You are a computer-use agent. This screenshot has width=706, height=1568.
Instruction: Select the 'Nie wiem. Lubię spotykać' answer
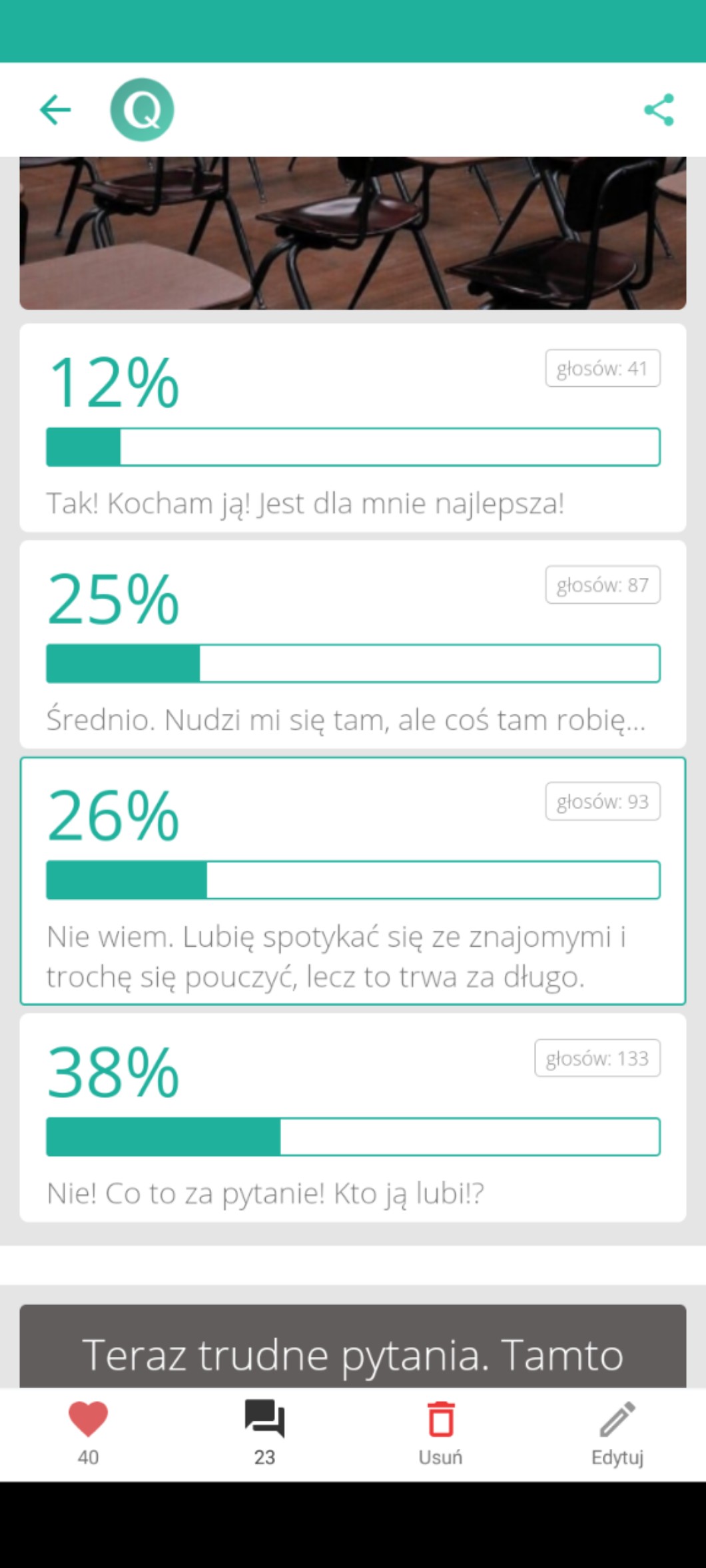353,880
